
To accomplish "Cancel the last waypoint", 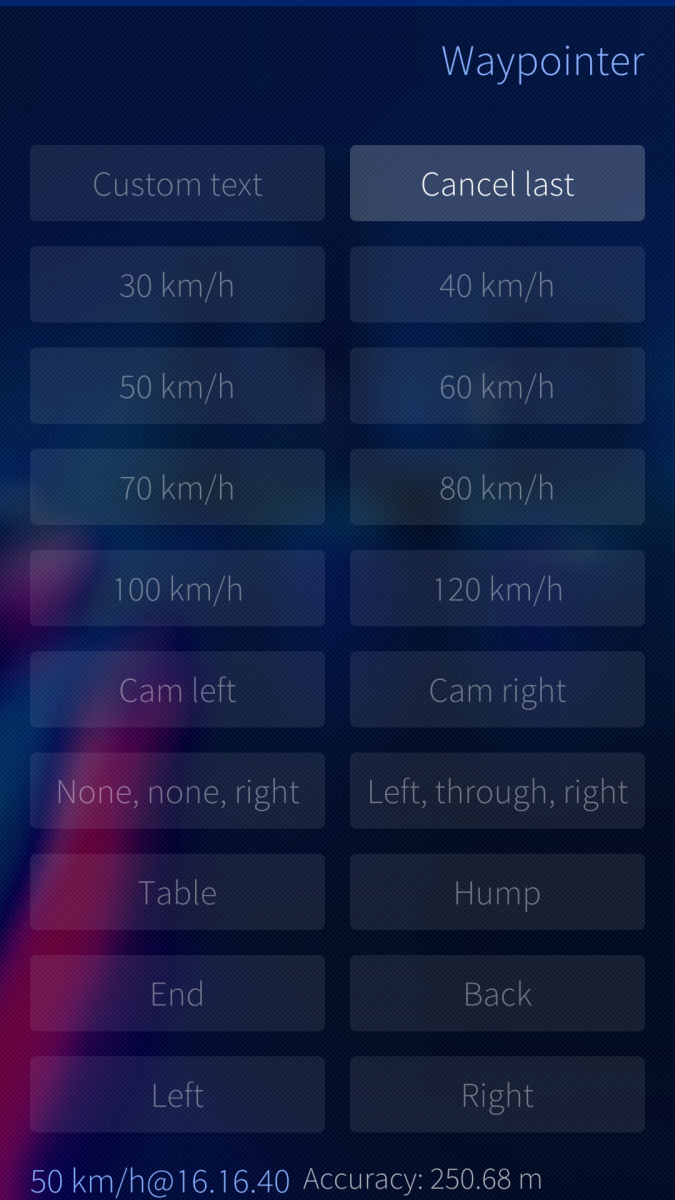I will [x=497, y=184].
